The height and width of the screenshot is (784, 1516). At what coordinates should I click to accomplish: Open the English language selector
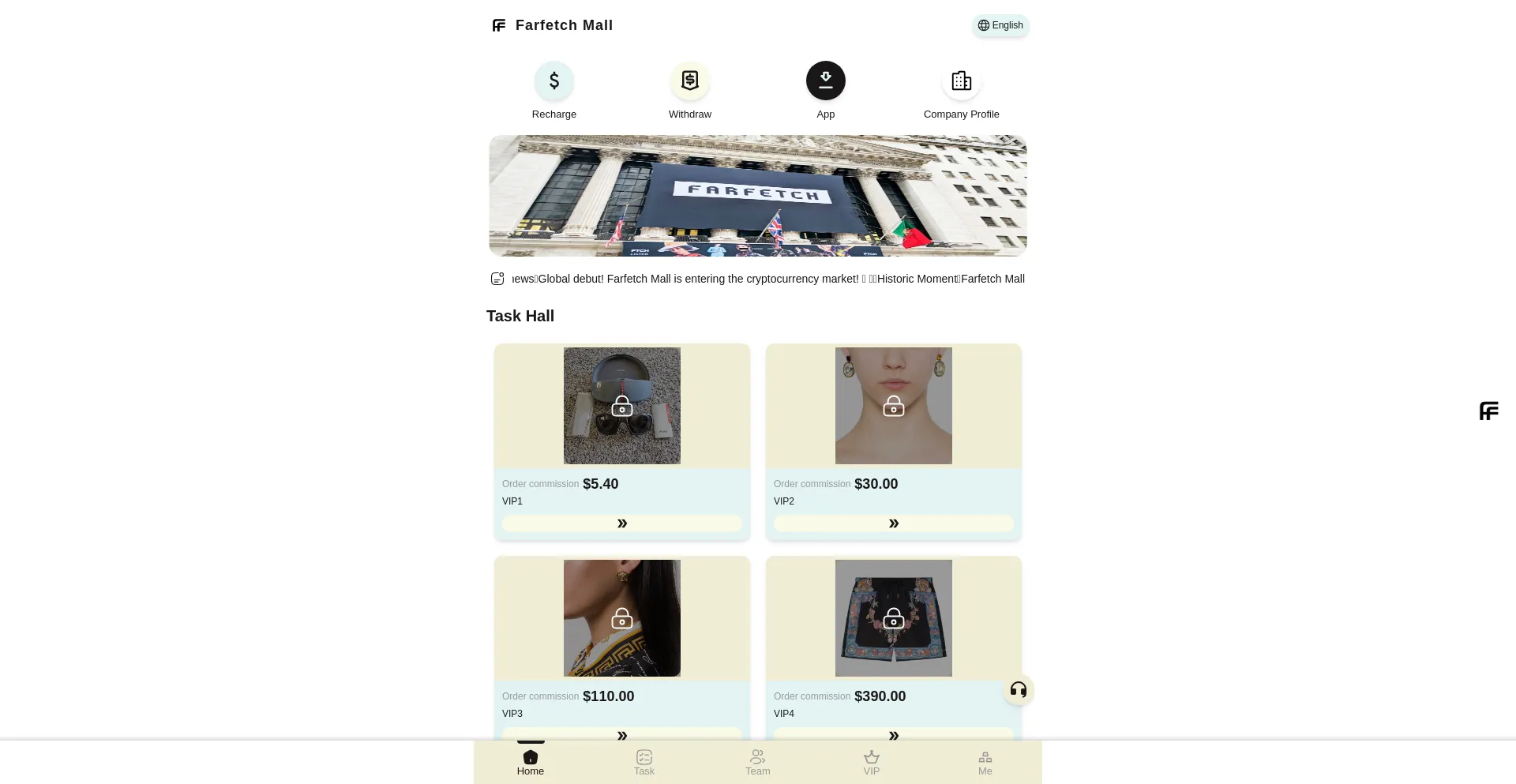(1000, 25)
